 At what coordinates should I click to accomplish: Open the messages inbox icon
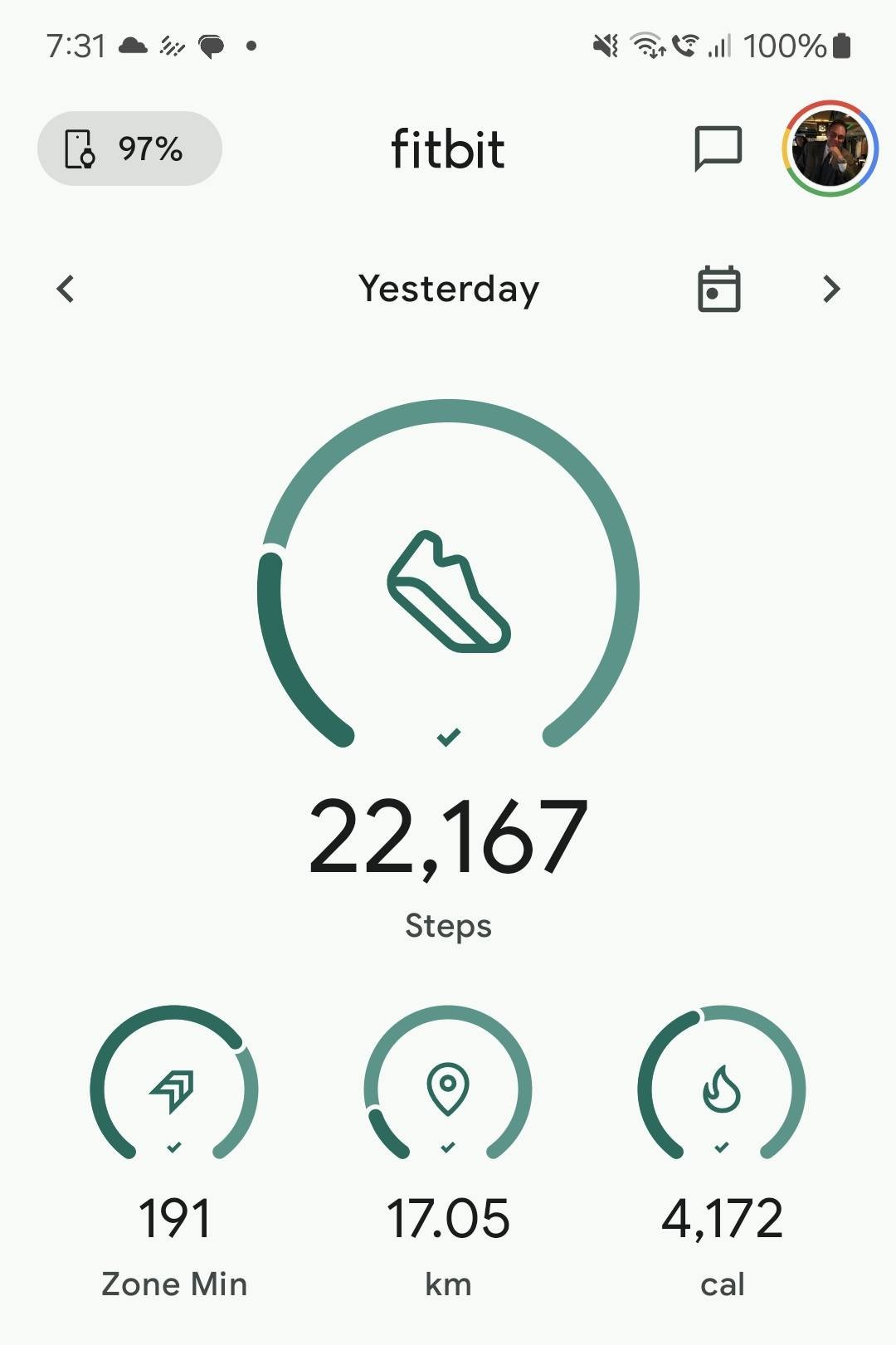click(718, 149)
